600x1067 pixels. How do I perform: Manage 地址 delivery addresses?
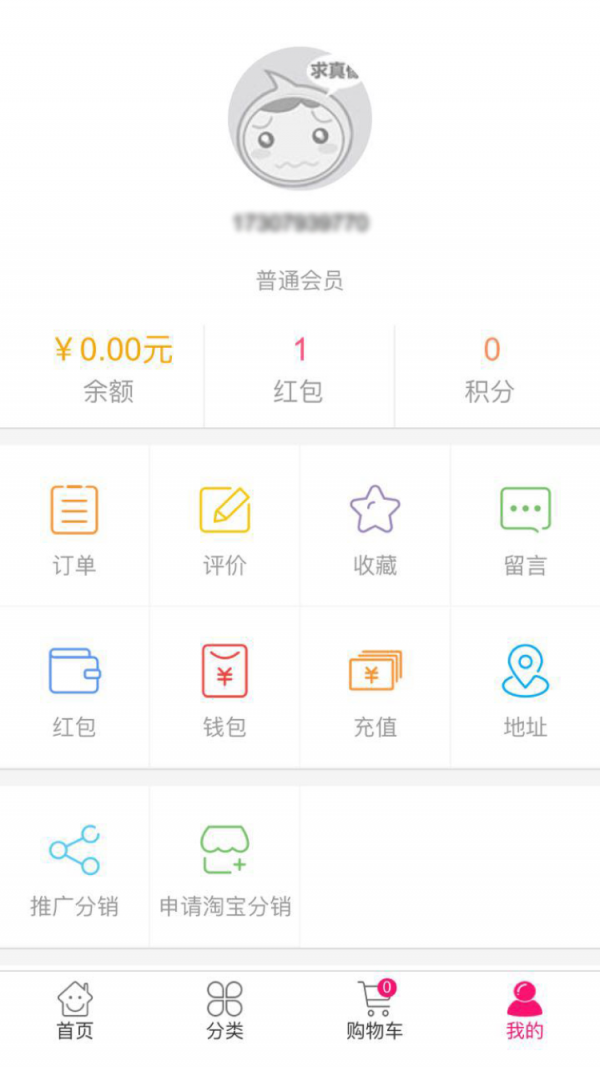[x=525, y=689]
